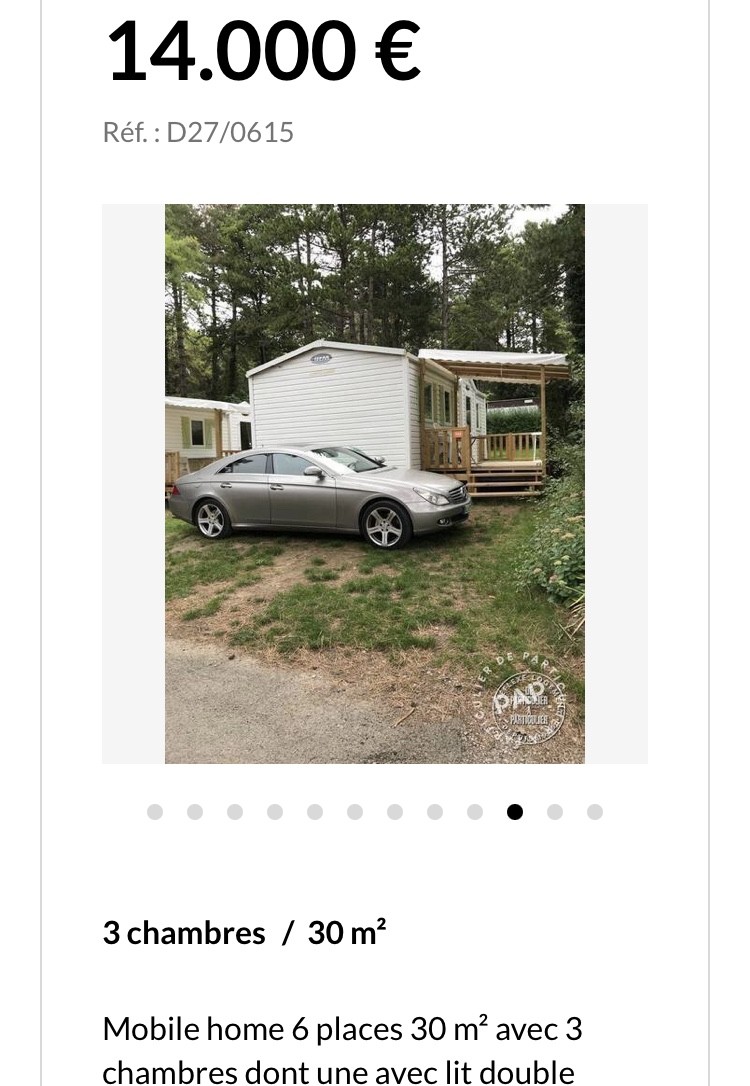This screenshot has height=1086, width=750.
Task: Show the ninth photo via its dot
Action: (x=475, y=812)
